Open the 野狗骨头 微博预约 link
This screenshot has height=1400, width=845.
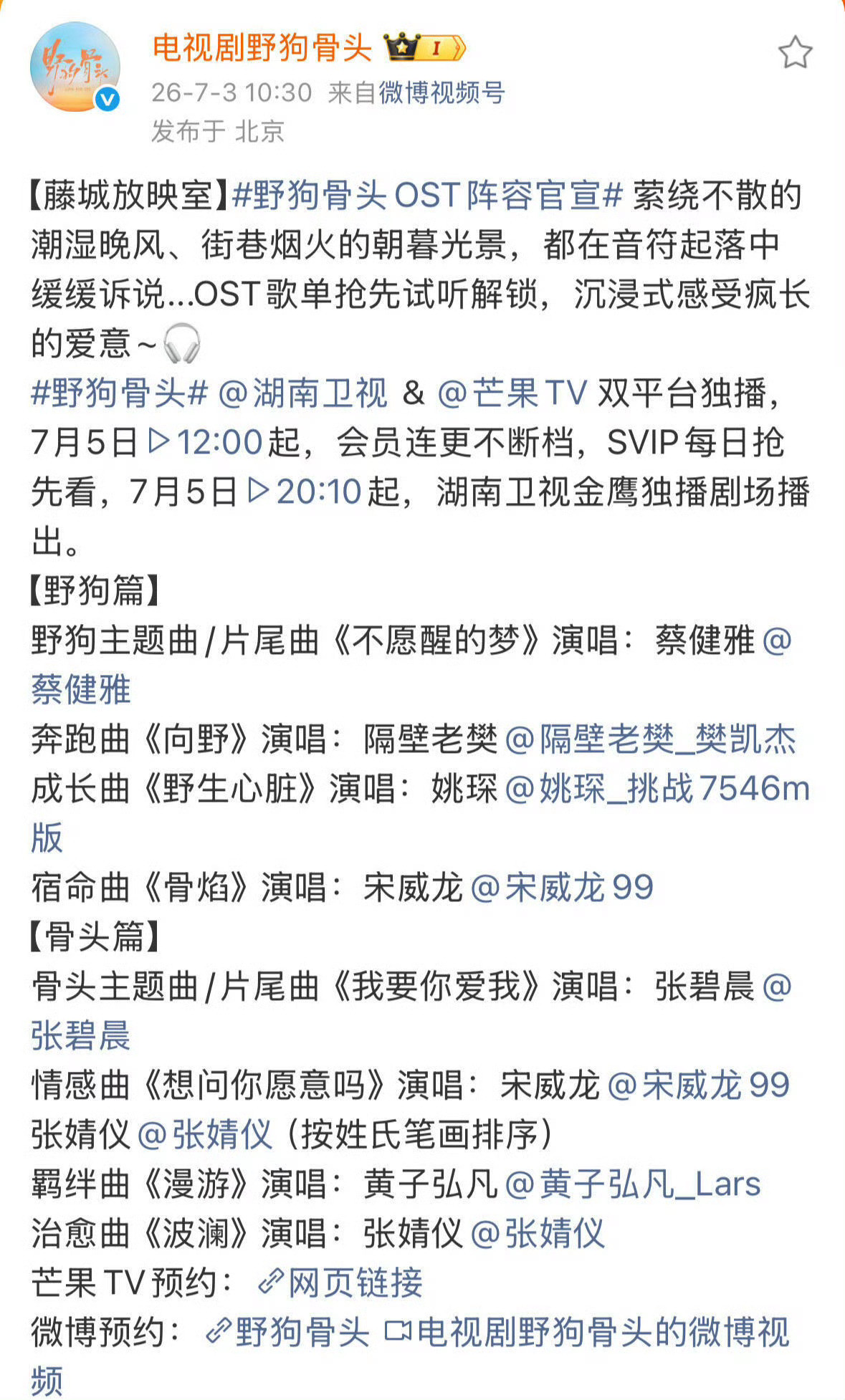(287, 1333)
